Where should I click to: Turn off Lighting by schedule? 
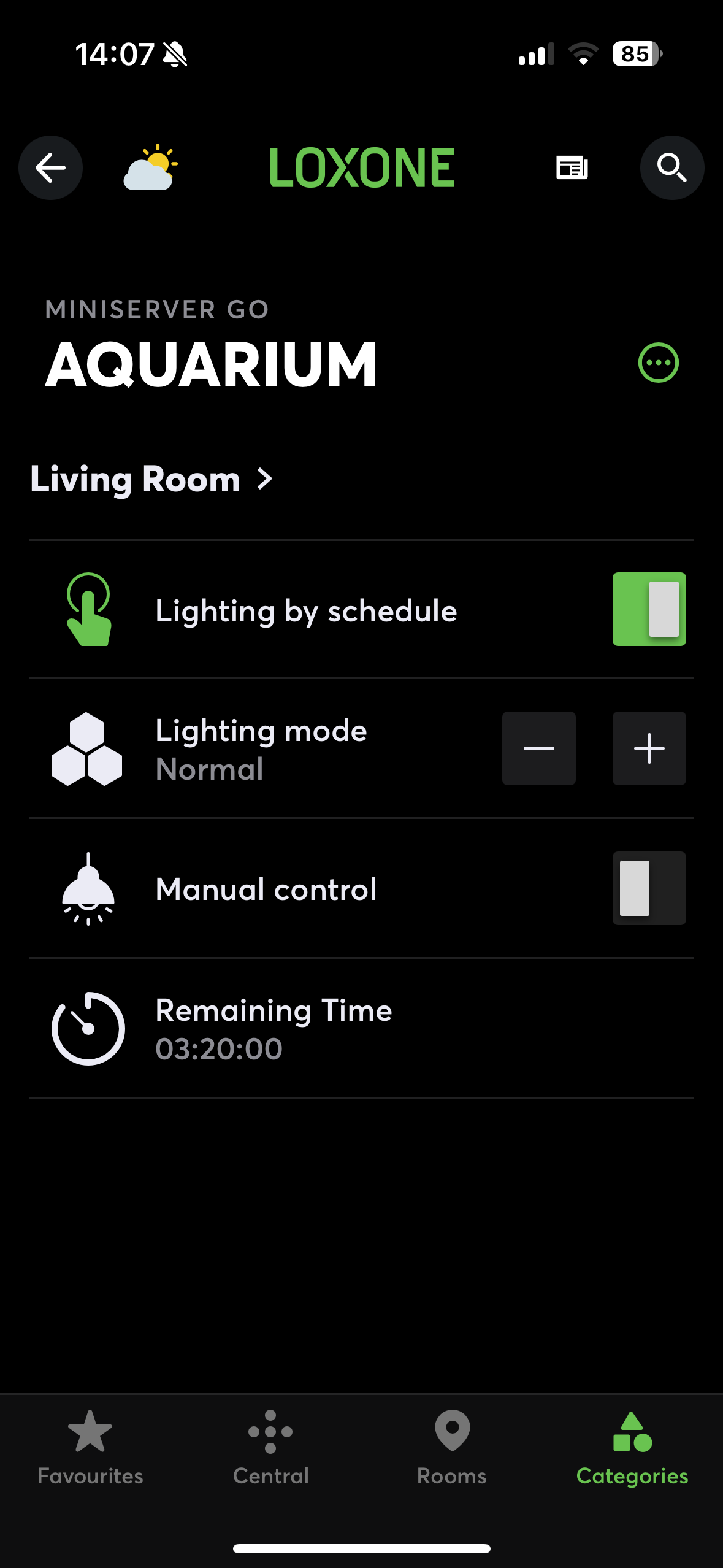(649, 609)
